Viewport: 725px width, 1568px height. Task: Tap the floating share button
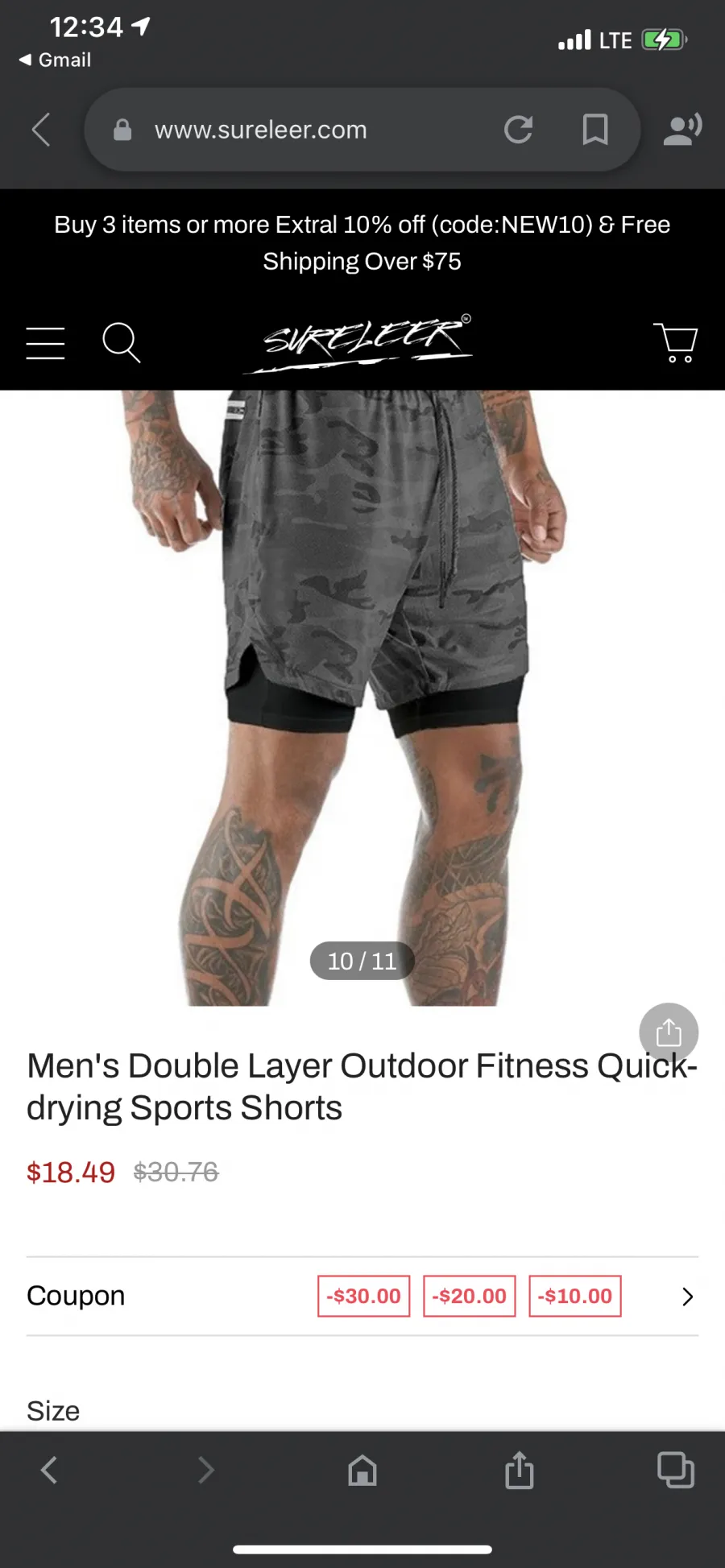pyautogui.click(x=669, y=1032)
